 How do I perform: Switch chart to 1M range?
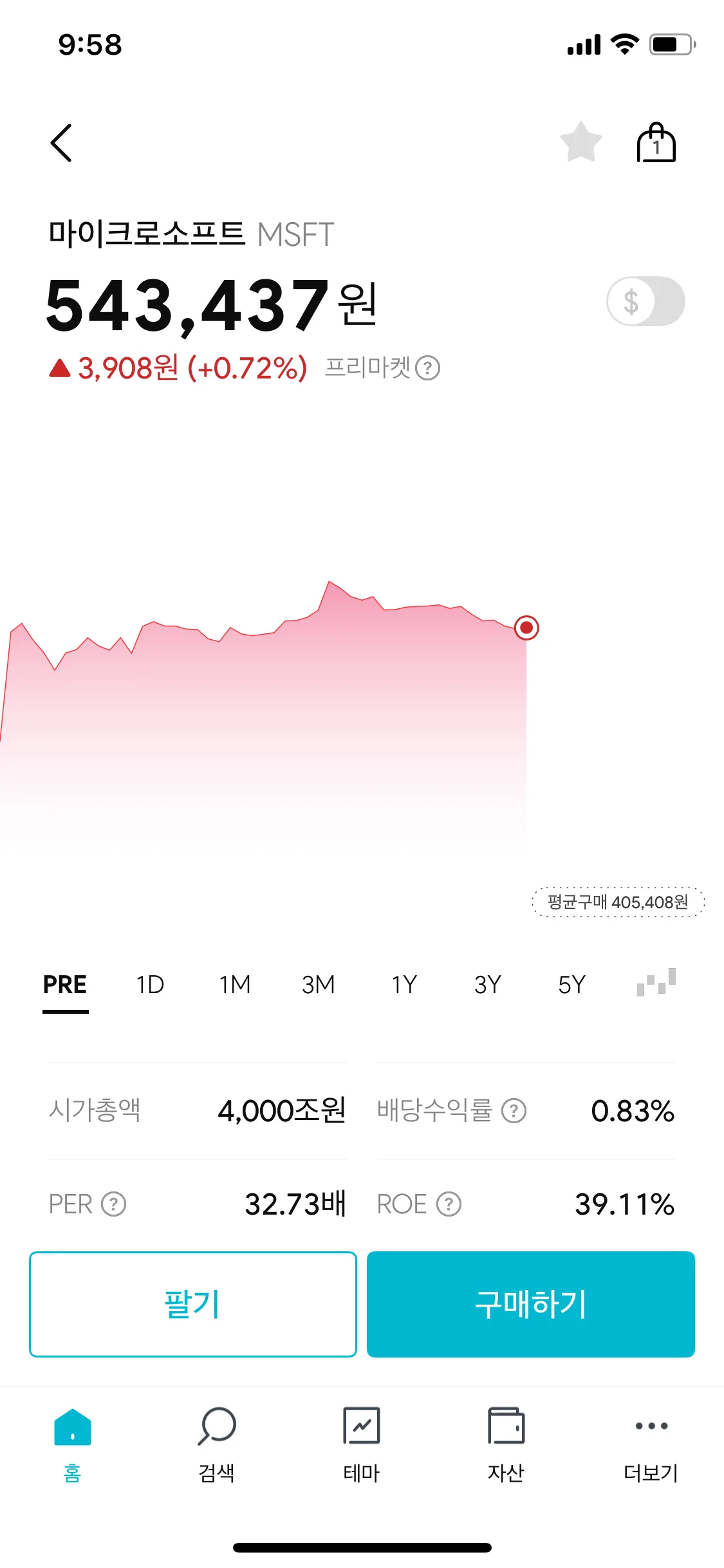point(234,985)
